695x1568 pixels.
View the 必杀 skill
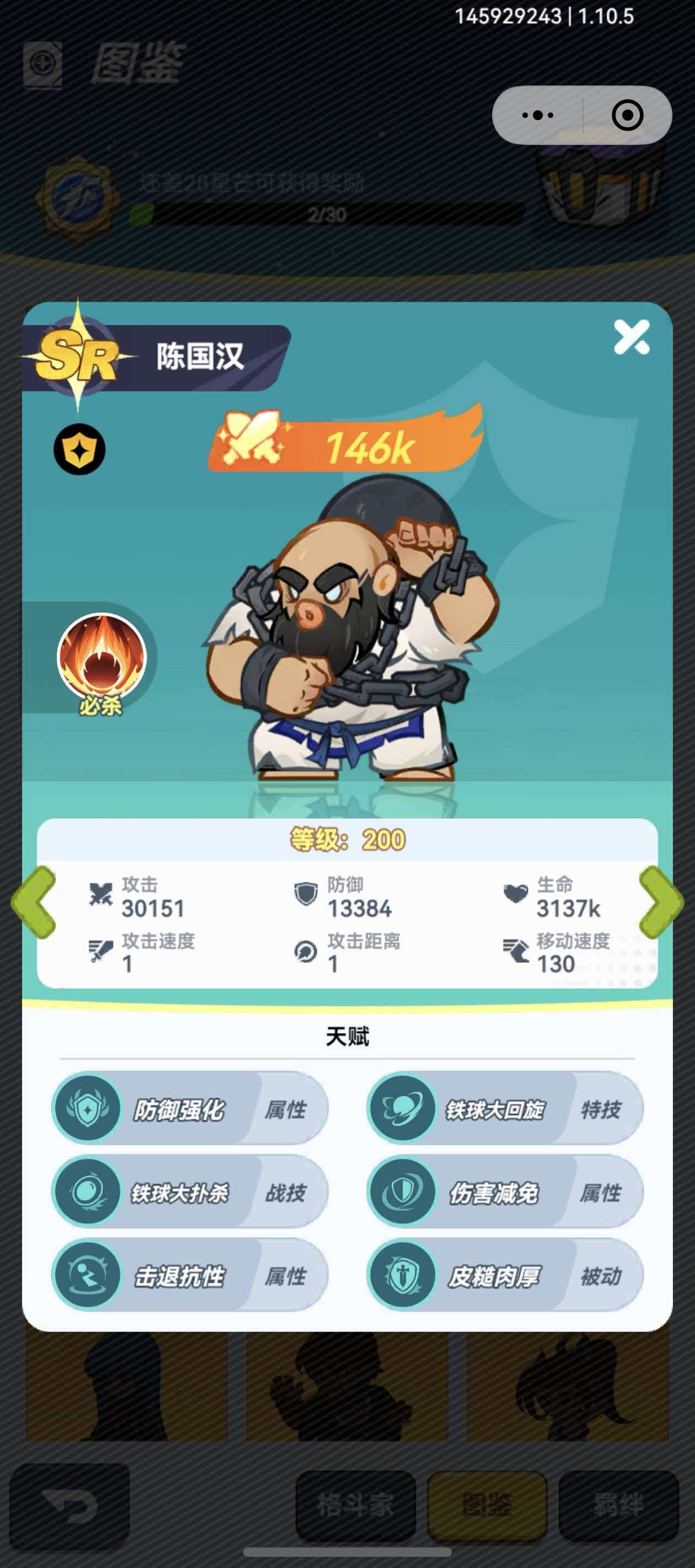[x=101, y=662]
